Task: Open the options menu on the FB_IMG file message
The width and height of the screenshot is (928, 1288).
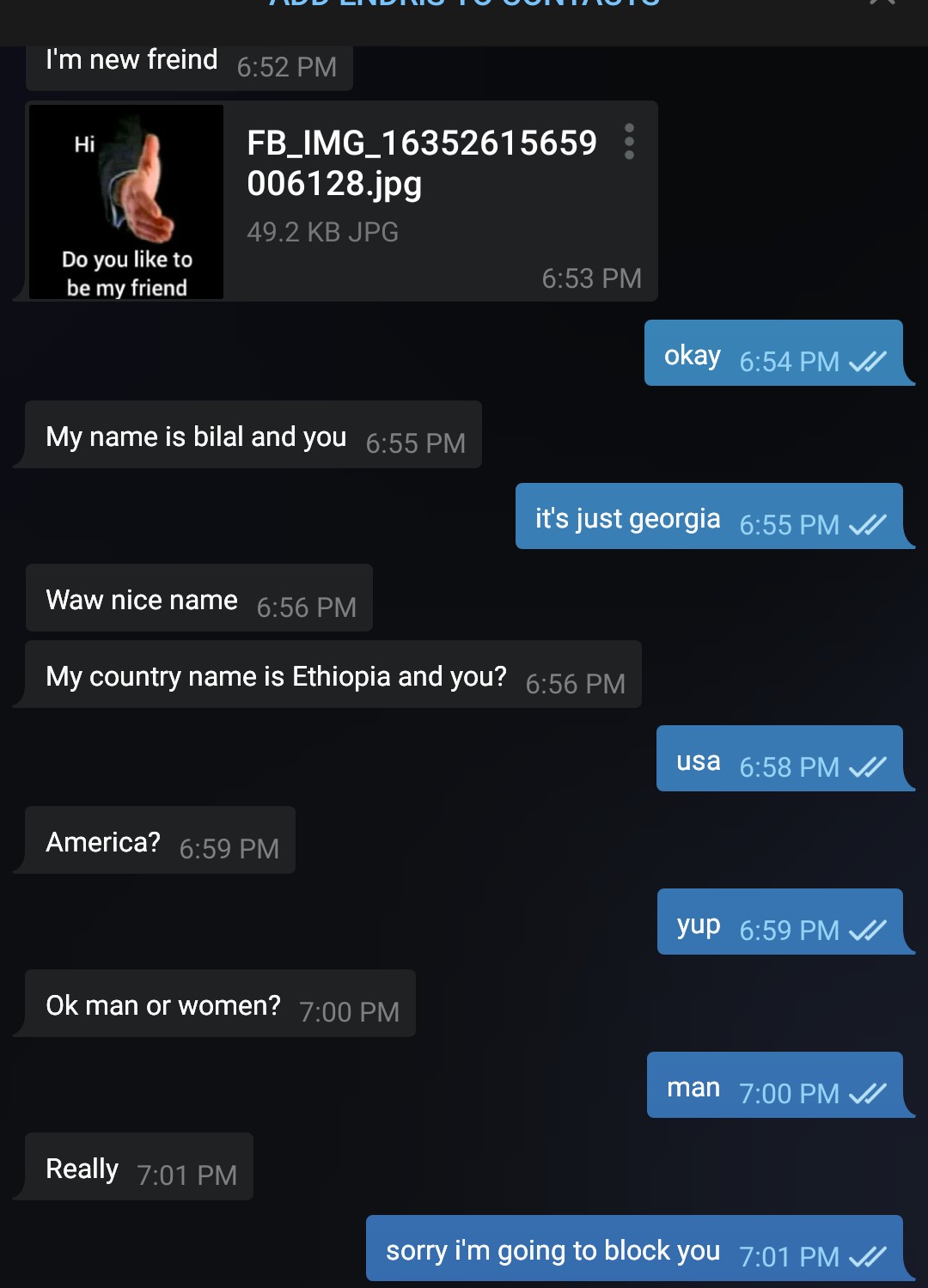Action: coord(629,142)
